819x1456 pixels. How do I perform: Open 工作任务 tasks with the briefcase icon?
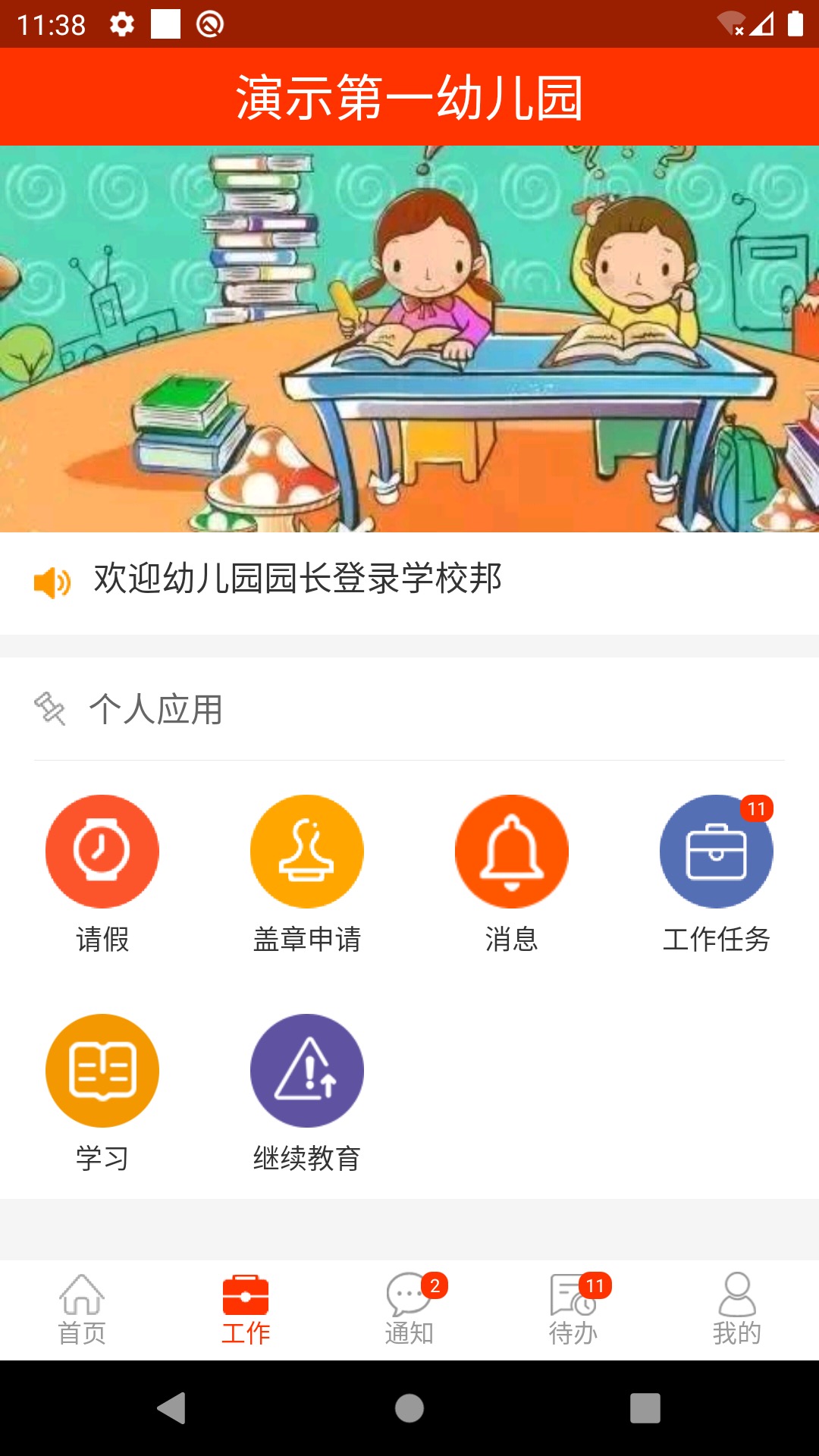click(x=716, y=852)
